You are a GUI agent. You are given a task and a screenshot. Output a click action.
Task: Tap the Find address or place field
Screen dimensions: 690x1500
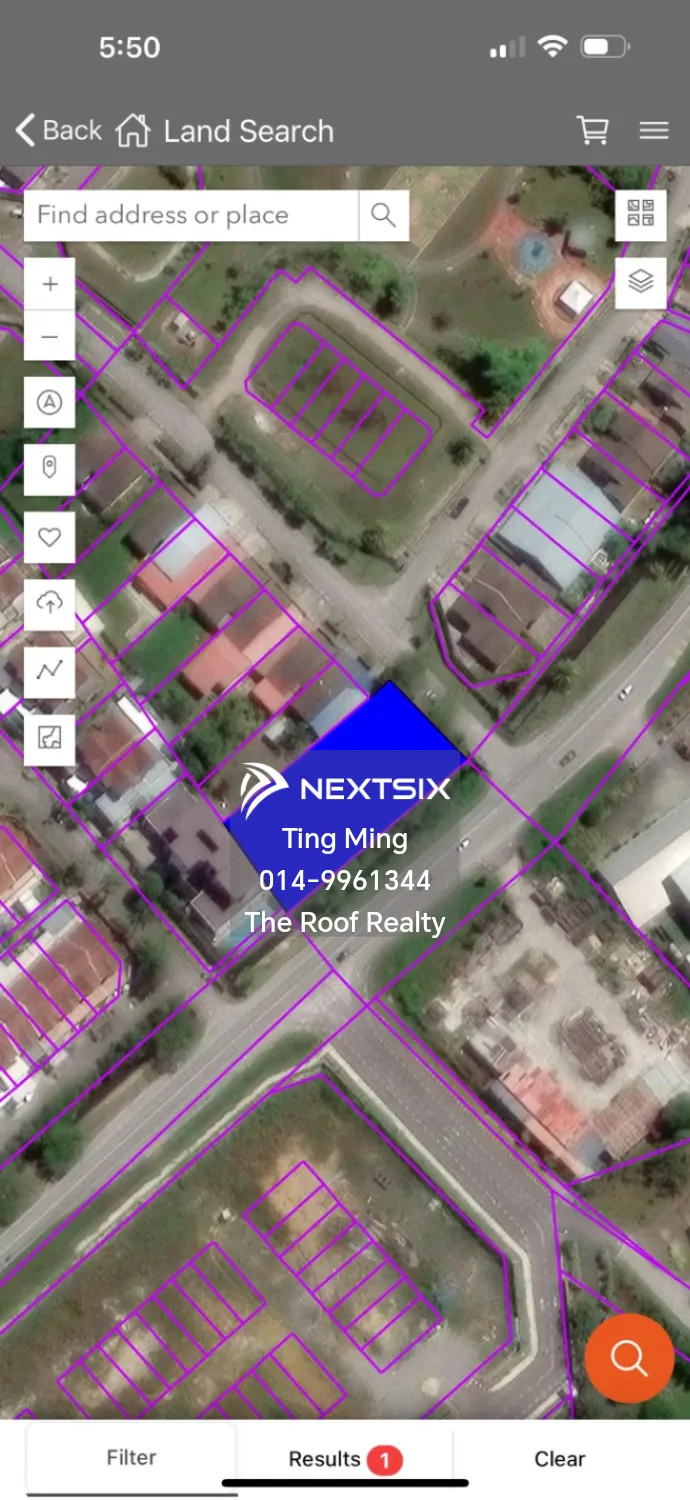point(190,215)
